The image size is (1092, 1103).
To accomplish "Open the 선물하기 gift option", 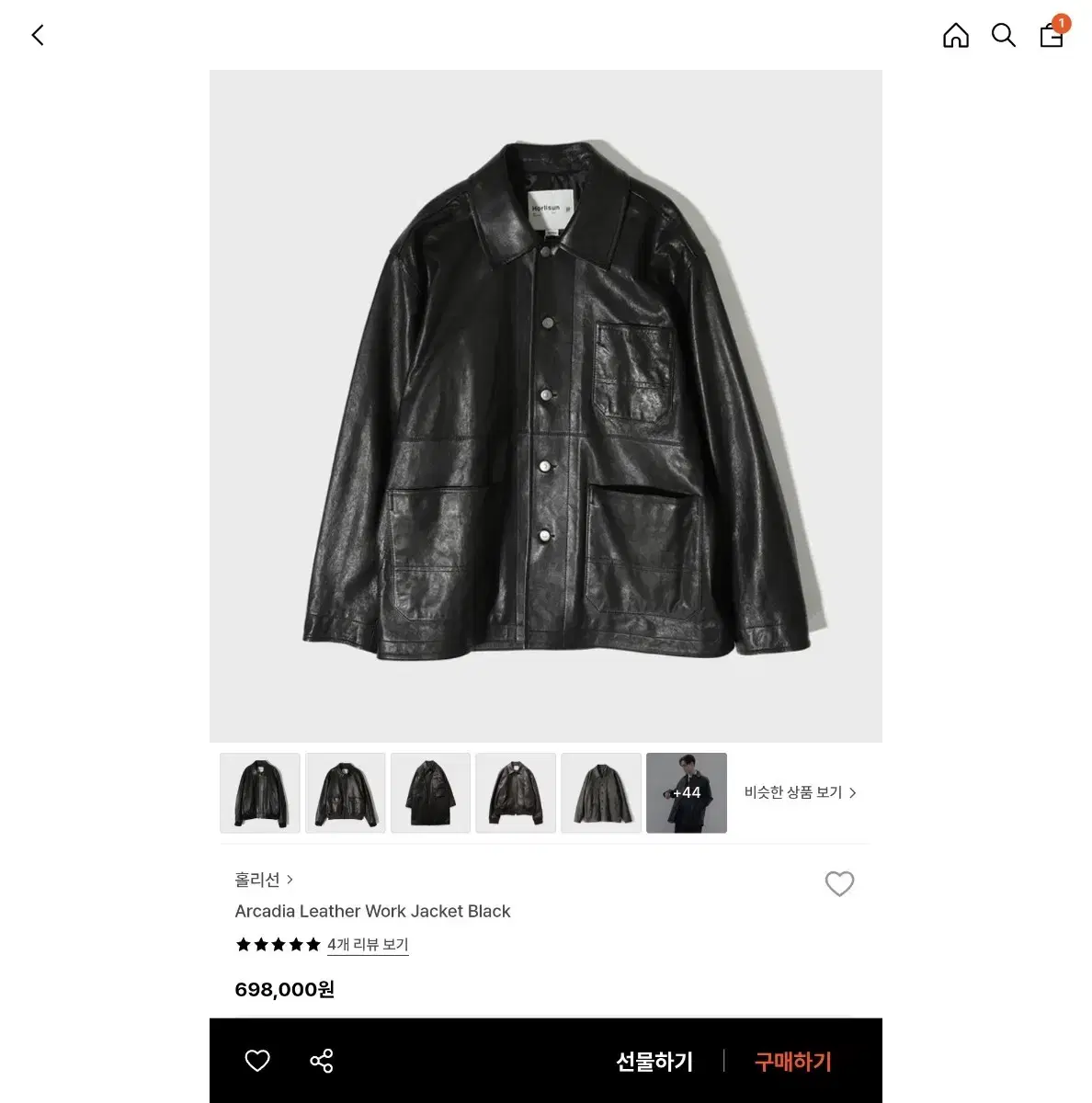I will point(654,1061).
